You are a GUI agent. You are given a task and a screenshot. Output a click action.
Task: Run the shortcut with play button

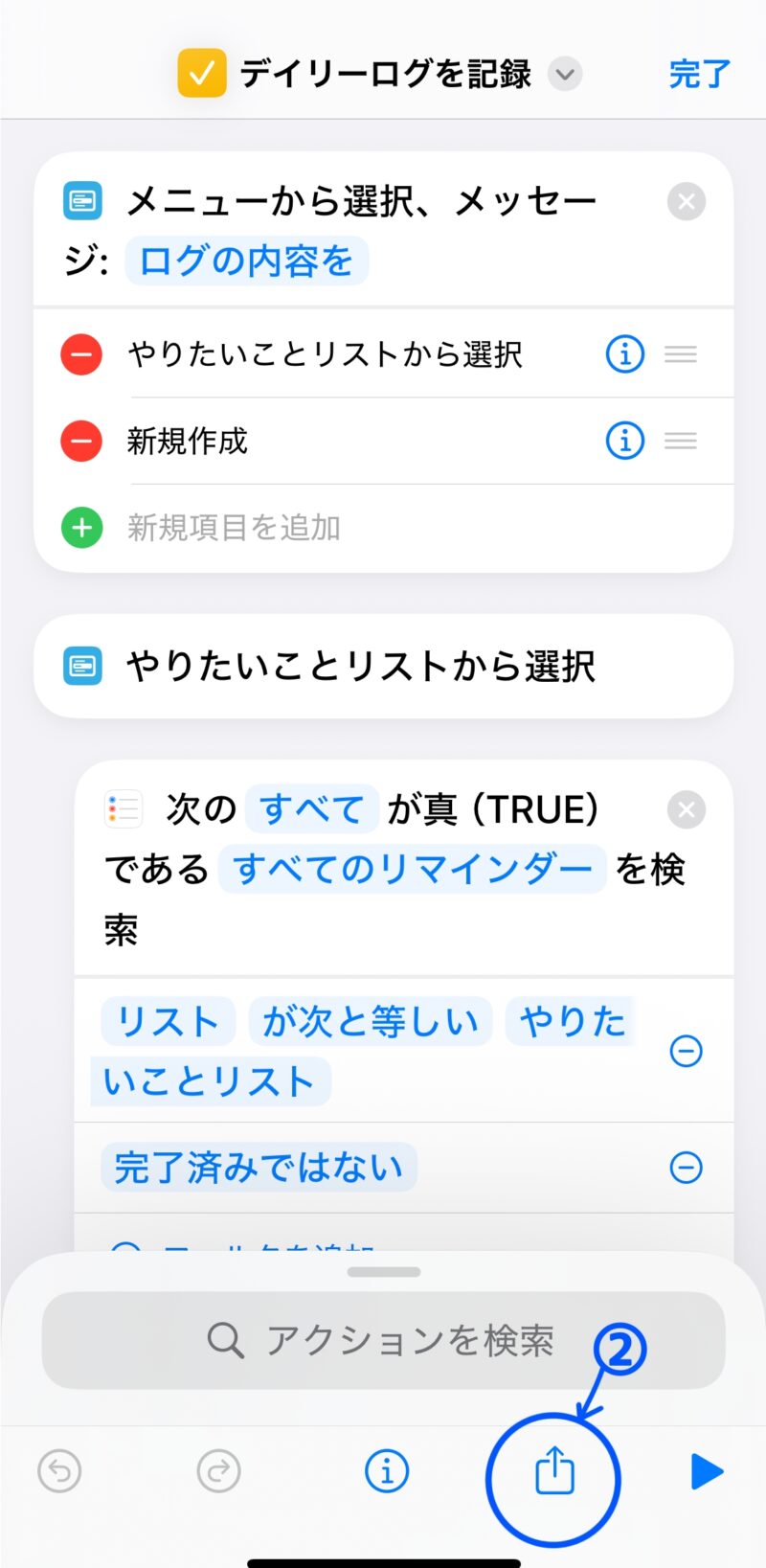point(707,1471)
